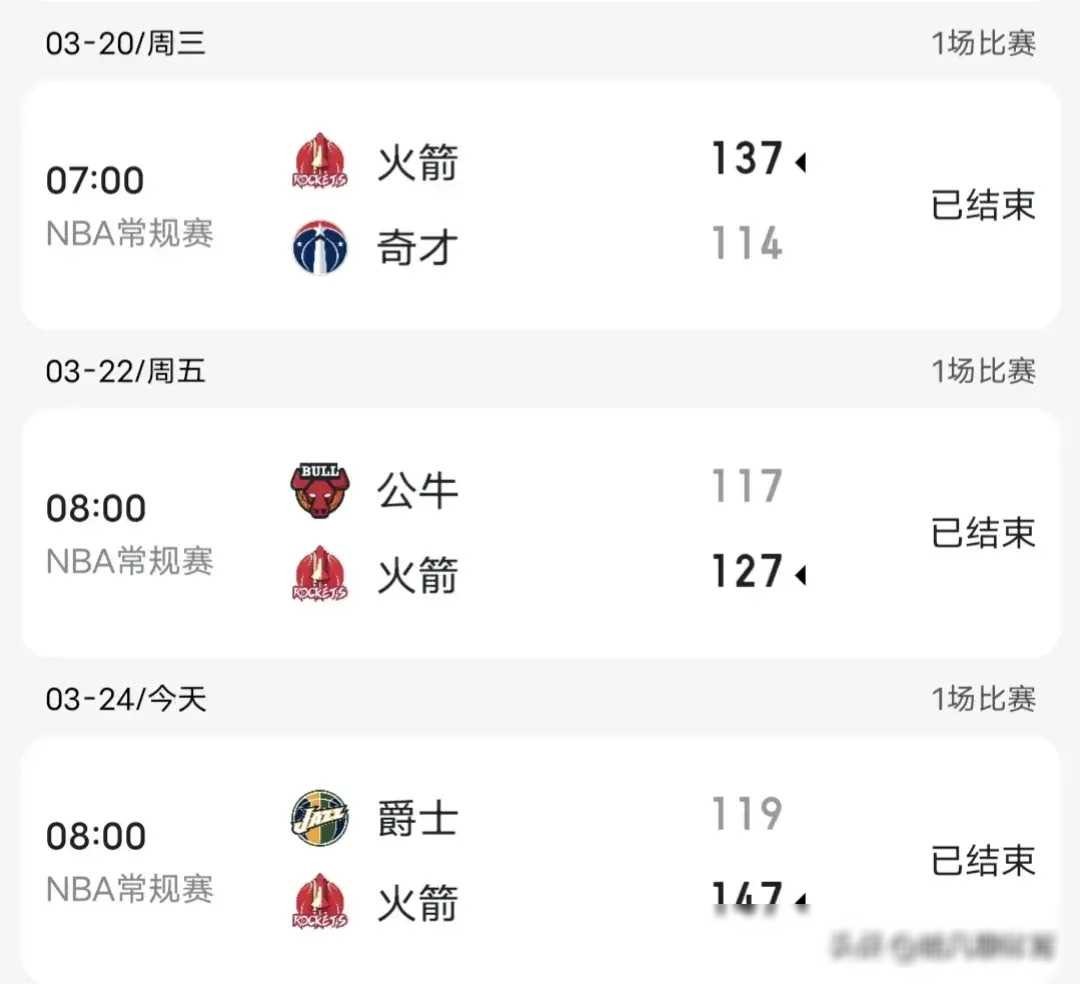
Task: Select the 爵士 vs 火箭 game card
Action: pos(540,860)
